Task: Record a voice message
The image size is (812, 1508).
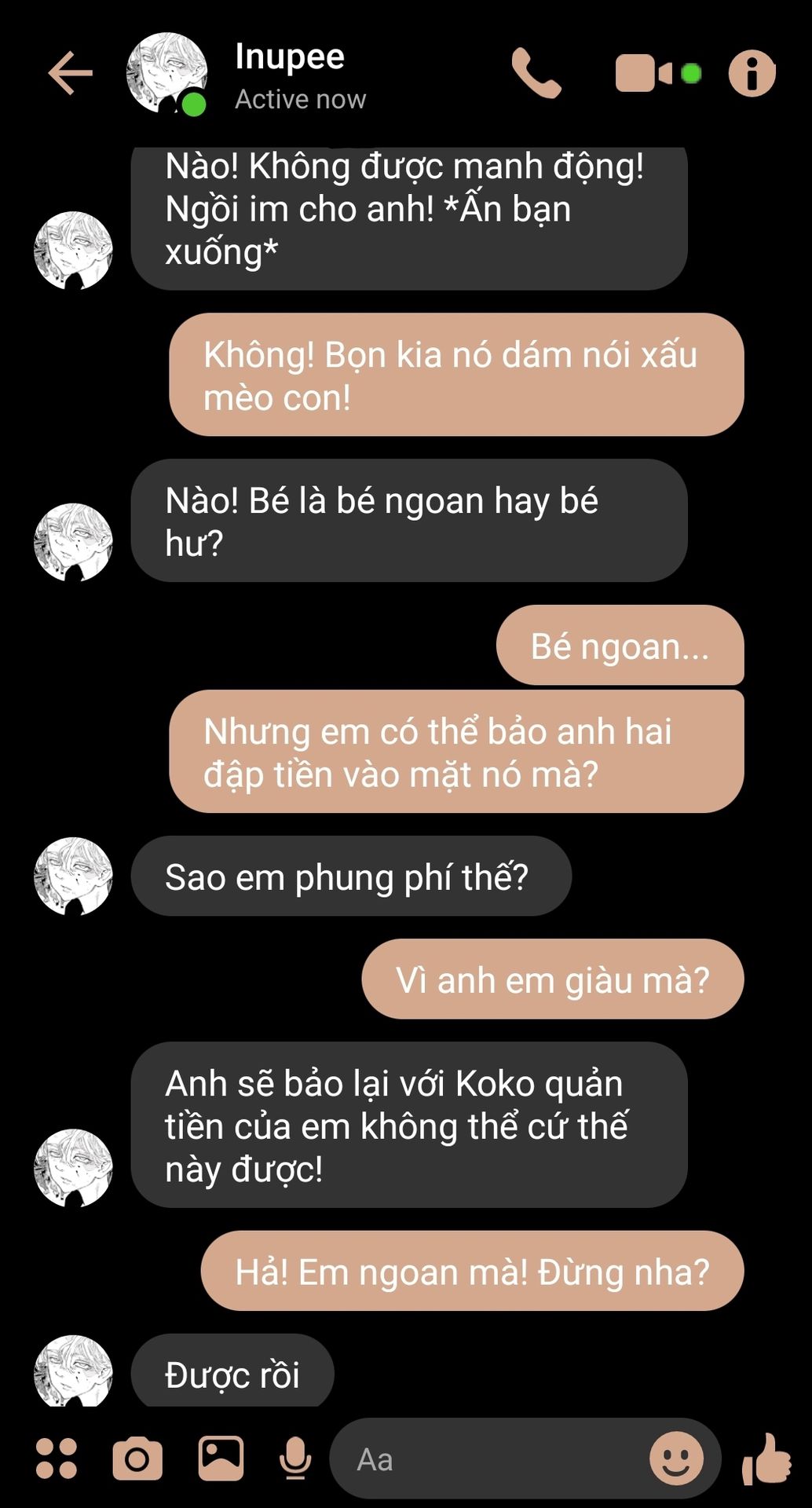Action: coord(295,1459)
